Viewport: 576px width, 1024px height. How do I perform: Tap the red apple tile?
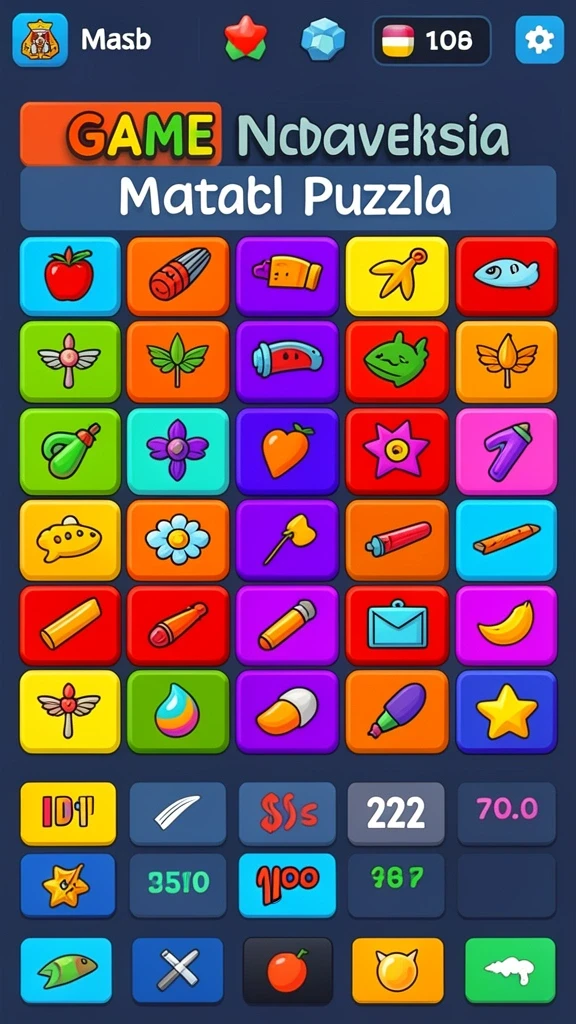70,276
